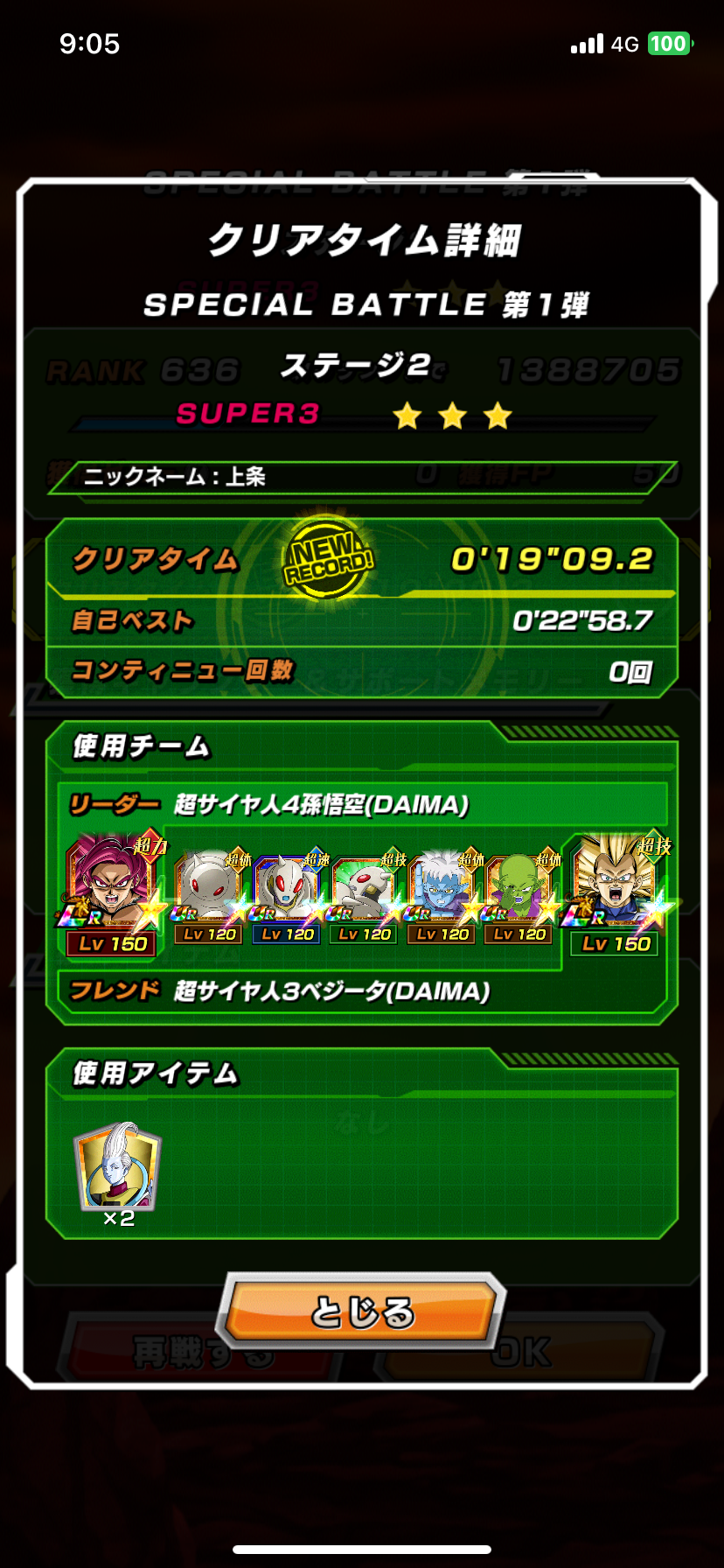Open the green Namekian Lv 120 team member
Viewport: 724px width, 1568px height.
click(519, 892)
